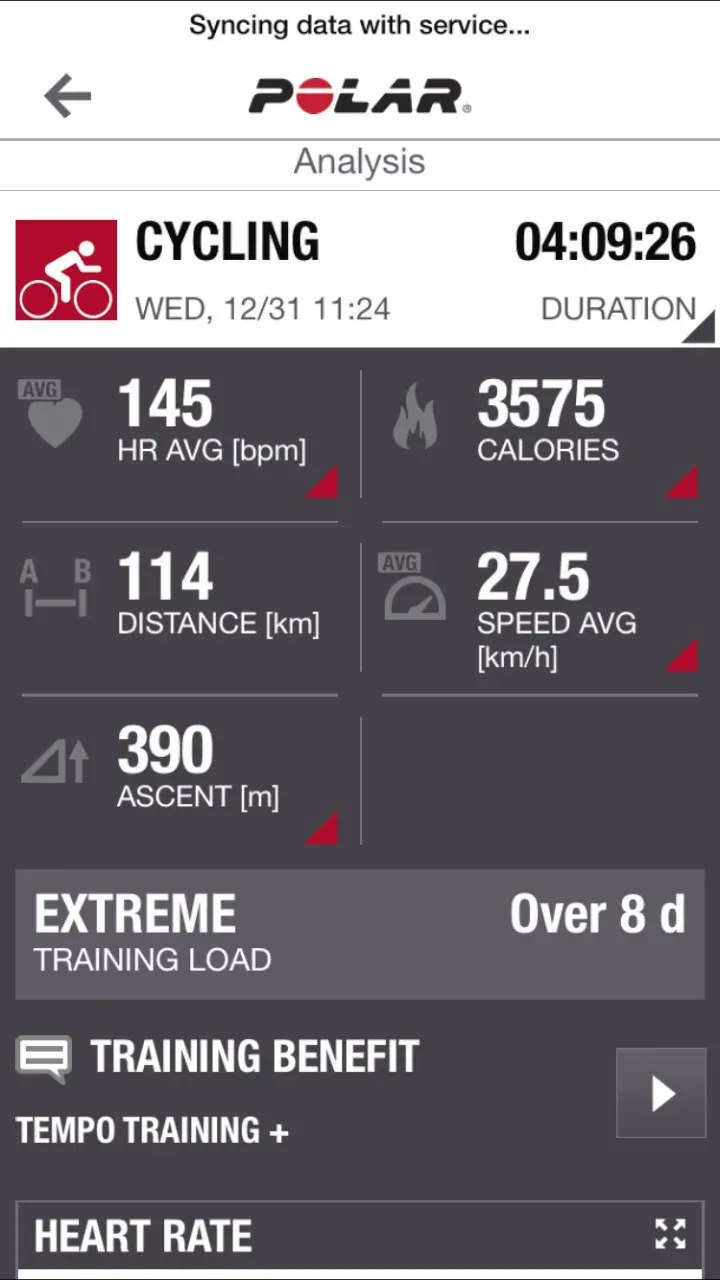Select the red cycling sport icon

point(65,269)
